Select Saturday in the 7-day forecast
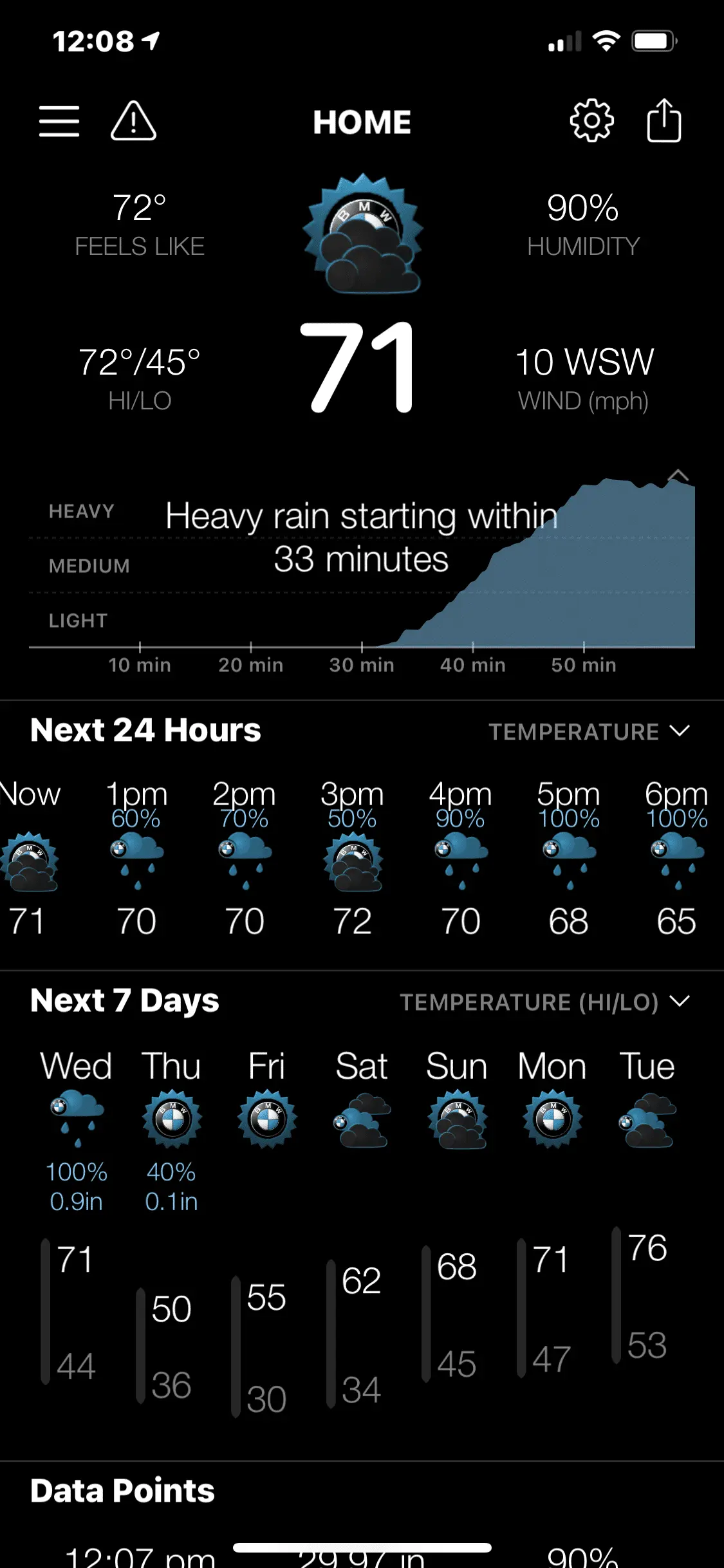724x1568 pixels. [x=362, y=1120]
